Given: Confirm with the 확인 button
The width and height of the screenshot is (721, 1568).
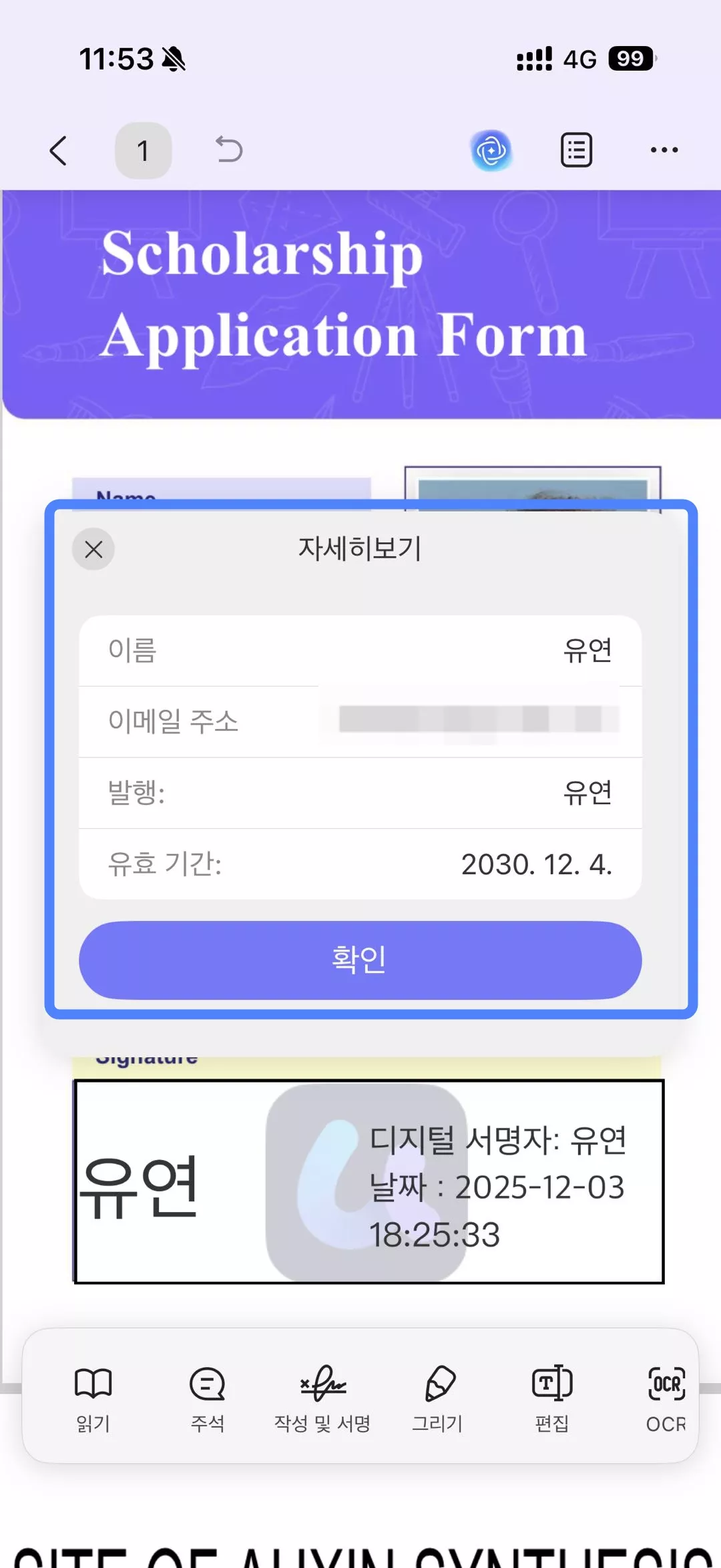Looking at the screenshot, I should point(360,960).
